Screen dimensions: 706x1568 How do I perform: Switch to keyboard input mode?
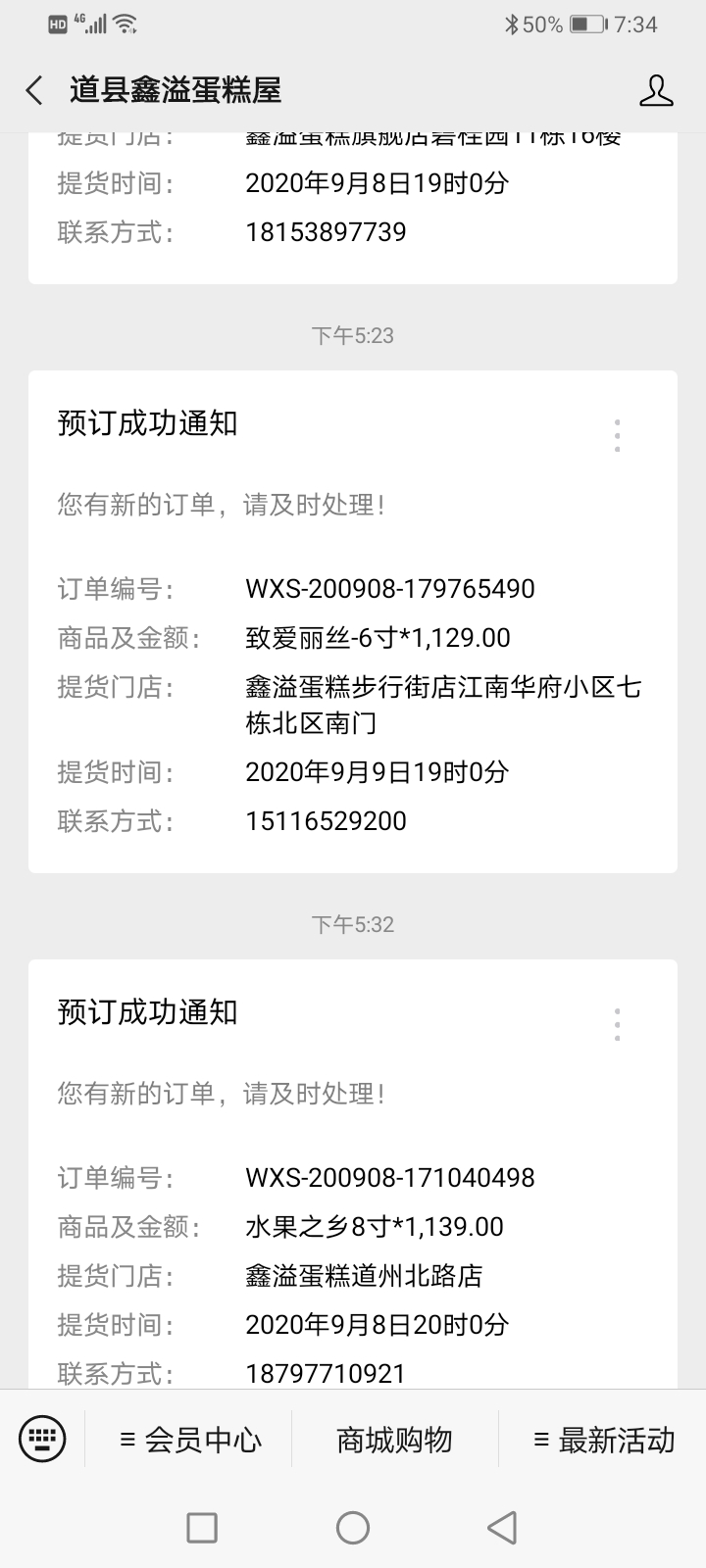(x=42, y=1439)
